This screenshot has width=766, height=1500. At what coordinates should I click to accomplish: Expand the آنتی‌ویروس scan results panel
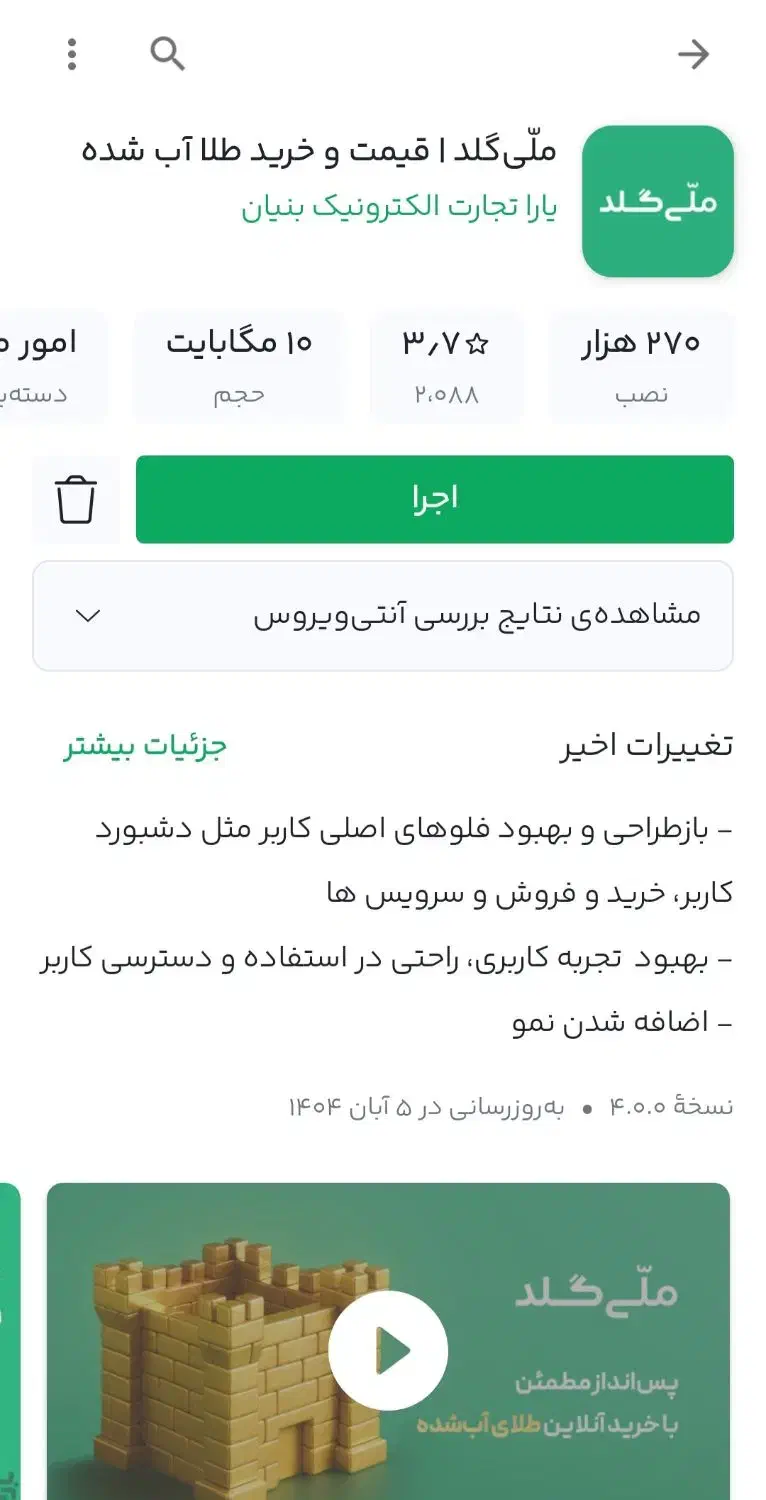click(383, 615)
